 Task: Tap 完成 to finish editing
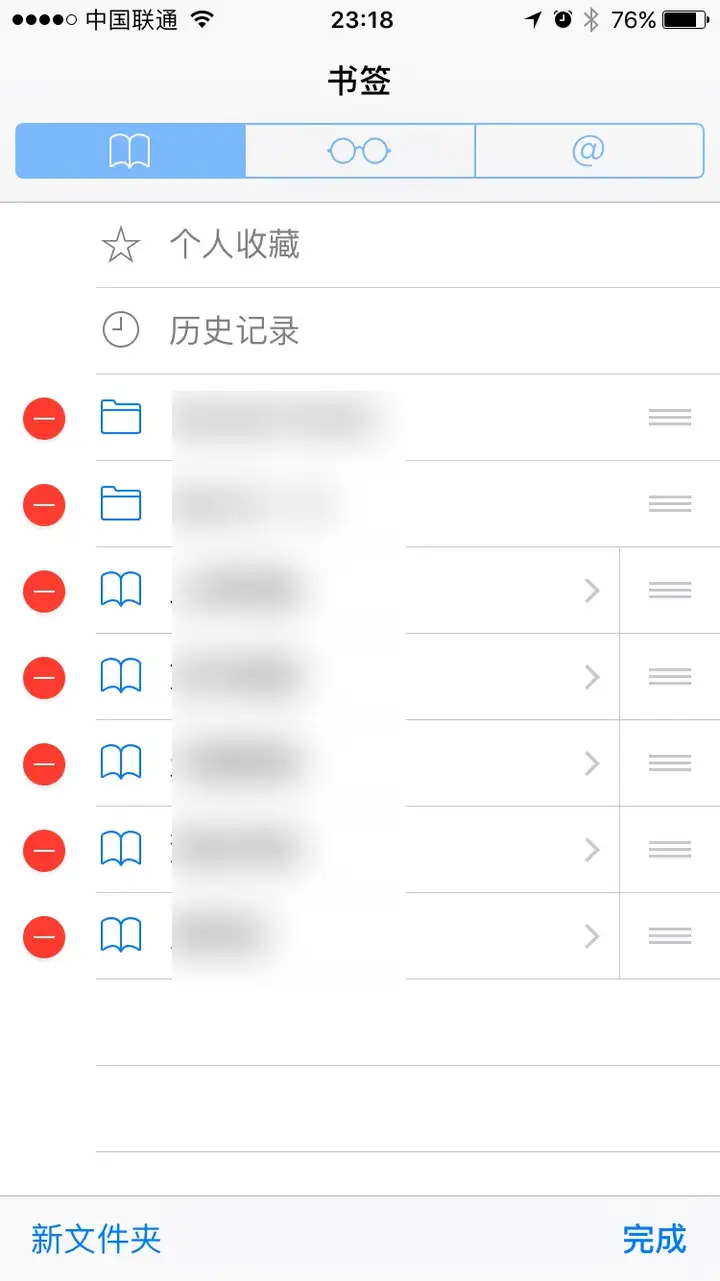click(x=654, y=1239)
